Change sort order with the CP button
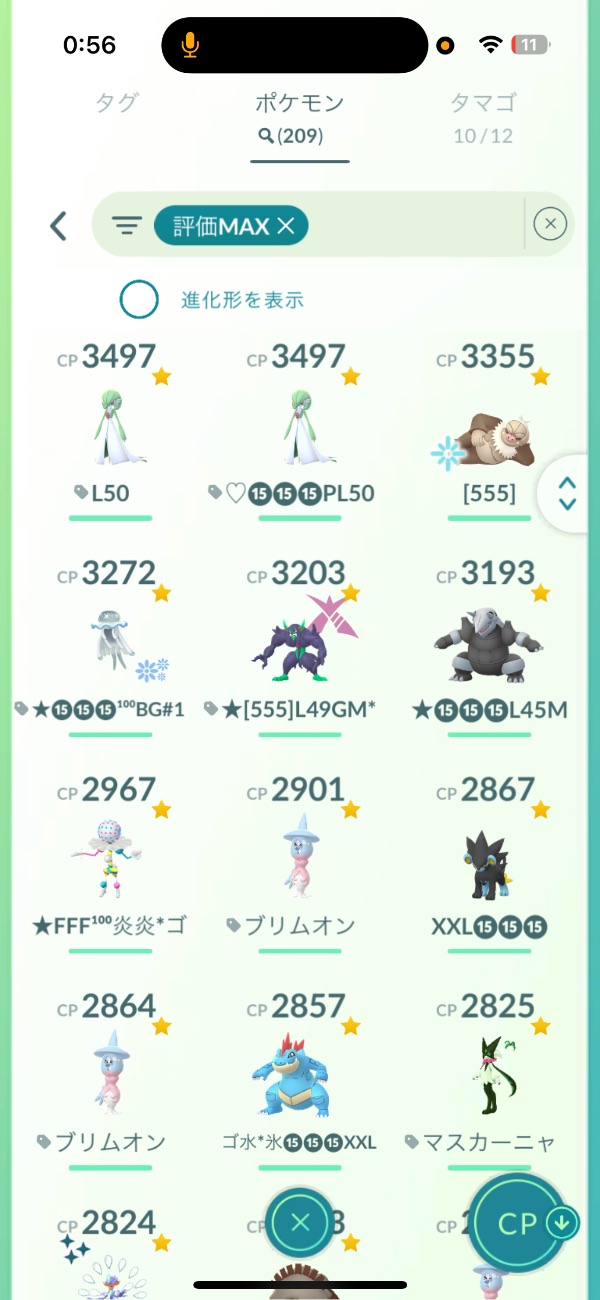 coord(520,1224)
